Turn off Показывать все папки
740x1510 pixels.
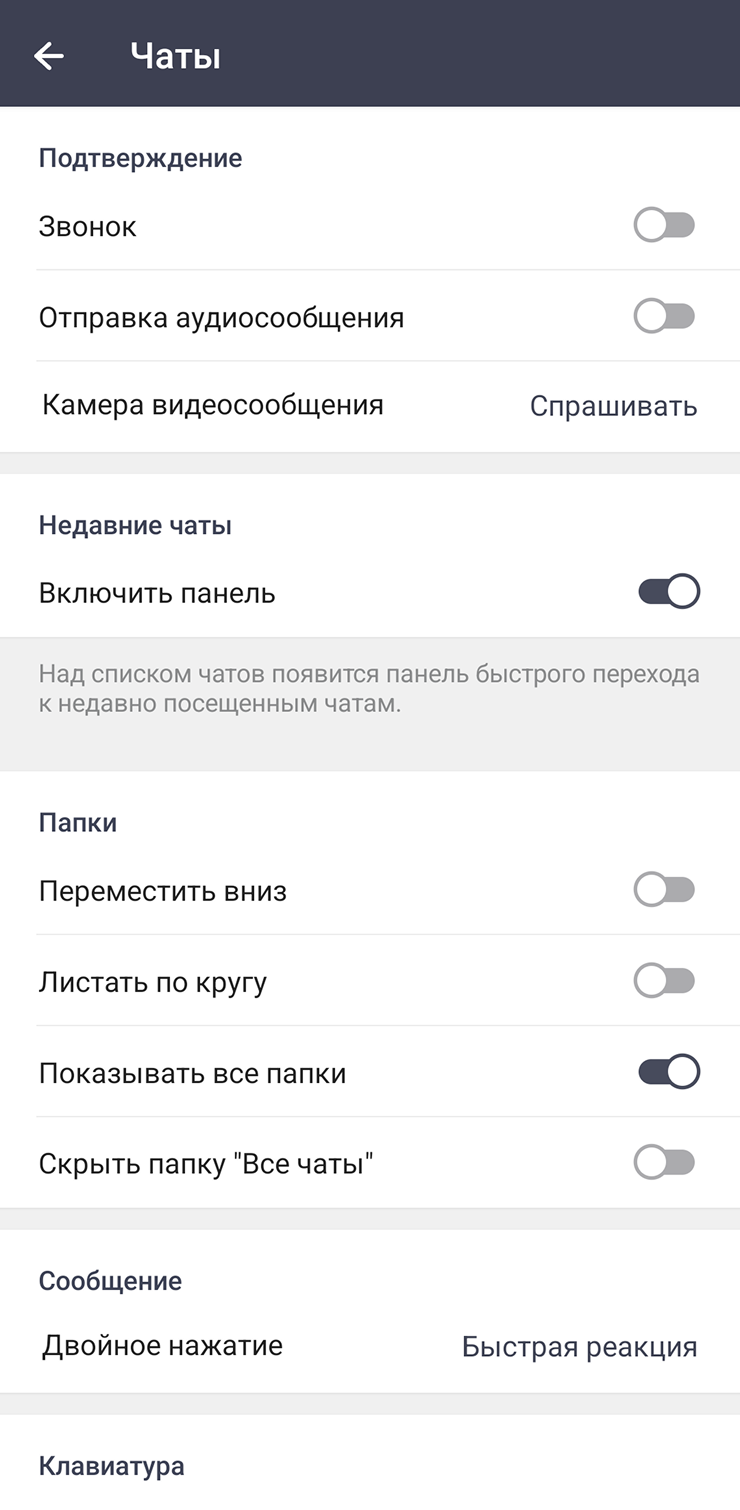pos(669,1072)
